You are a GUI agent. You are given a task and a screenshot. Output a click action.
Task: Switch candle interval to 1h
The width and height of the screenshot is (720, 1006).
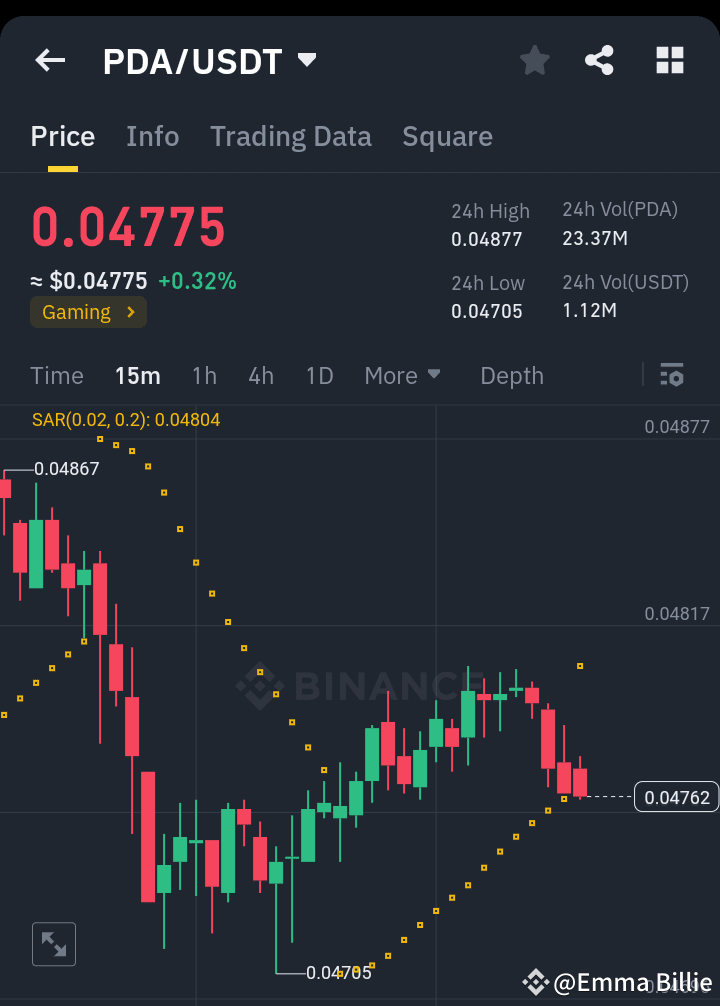tap(204, 375)
